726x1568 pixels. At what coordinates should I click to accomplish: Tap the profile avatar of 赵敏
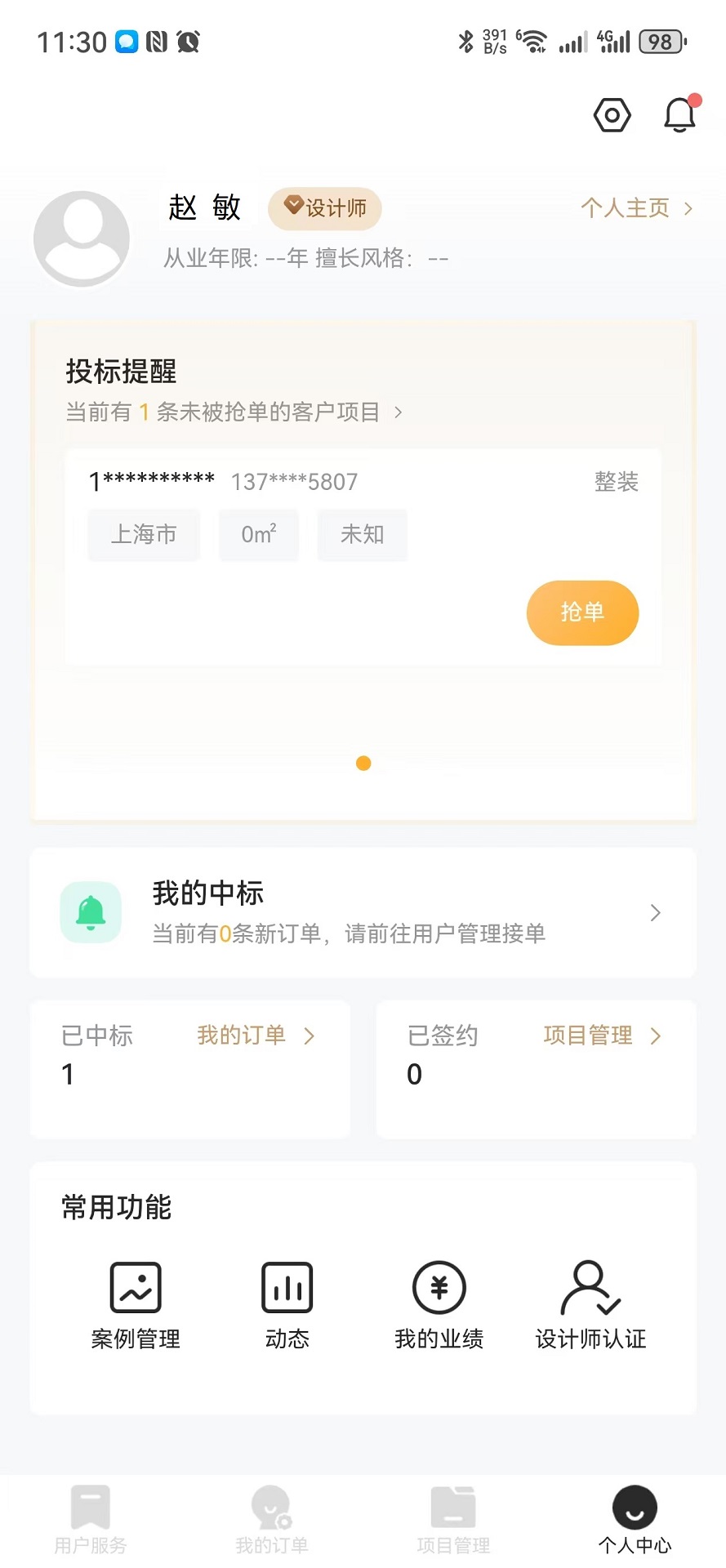(82, 238)
